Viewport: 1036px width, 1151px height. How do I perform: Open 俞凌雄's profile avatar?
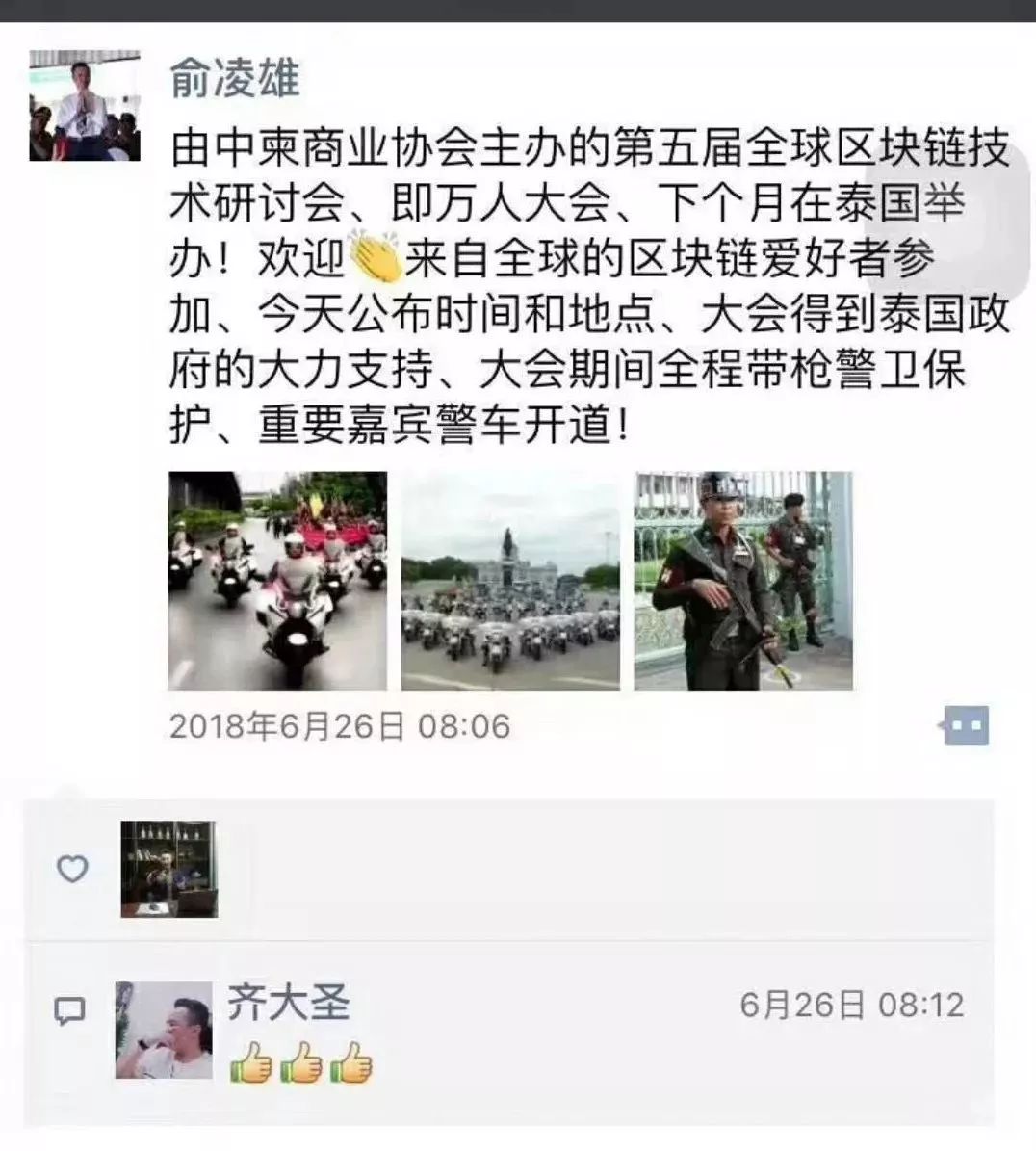pos(85,106)
